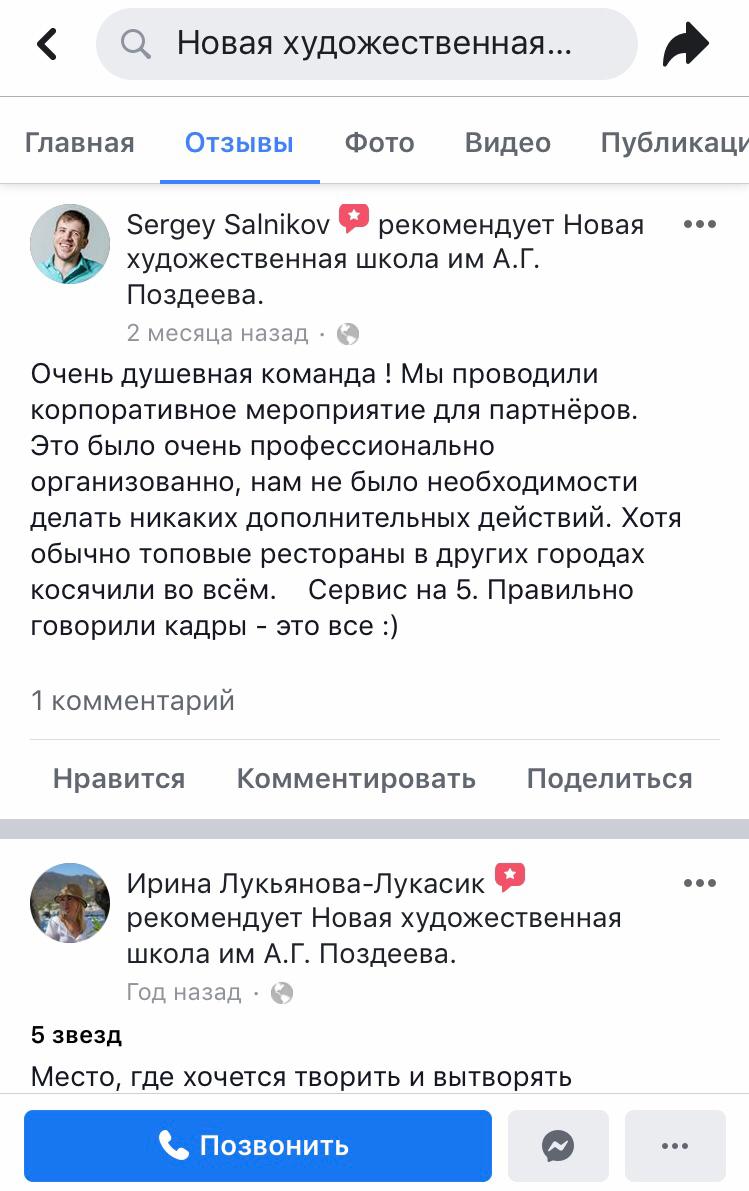Viewport: 749px width, 1191px height.
Task: Share this page via the arrow icon
Action: 686,44
